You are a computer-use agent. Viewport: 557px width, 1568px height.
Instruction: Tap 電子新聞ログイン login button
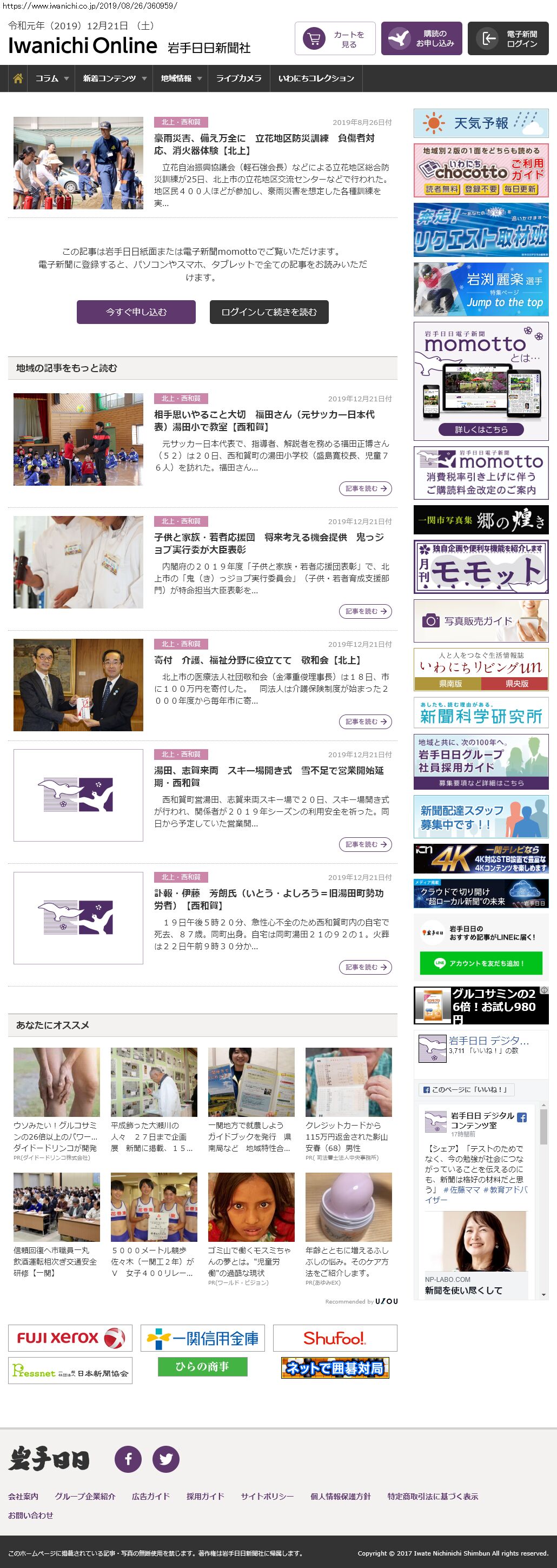point(508,39)
